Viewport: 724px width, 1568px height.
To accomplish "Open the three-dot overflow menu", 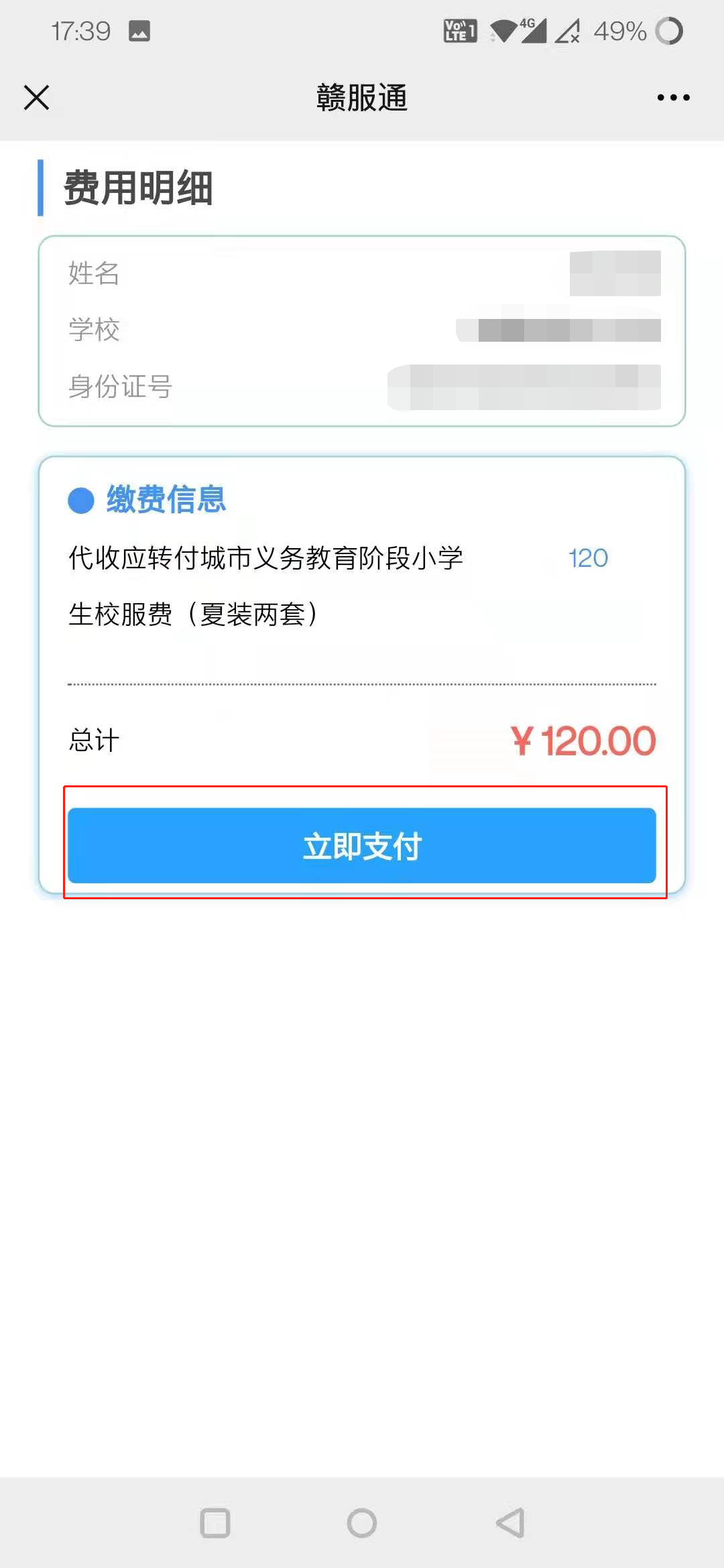I will [x=673, y=98].
